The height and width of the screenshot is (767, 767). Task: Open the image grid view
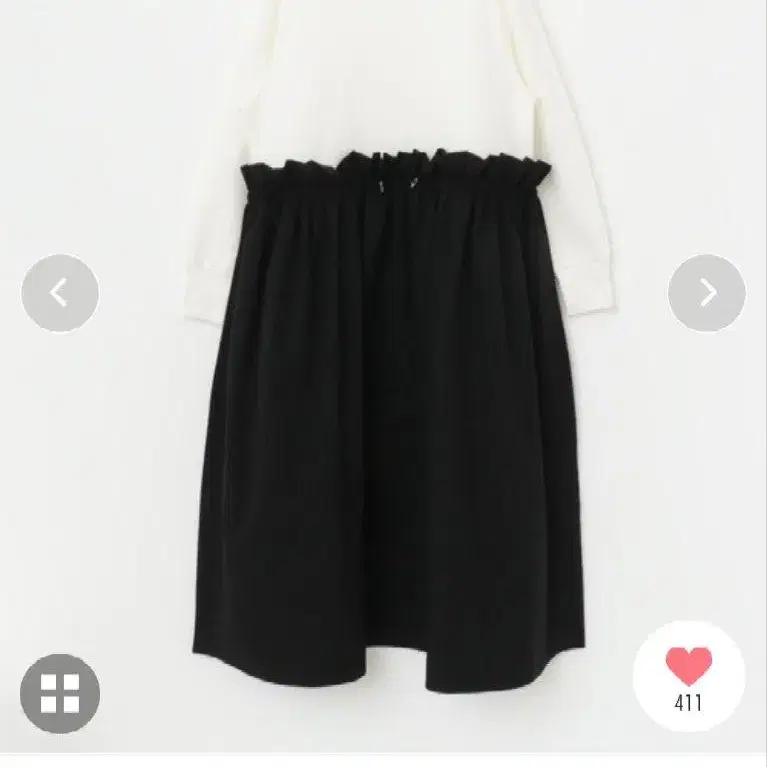[x=60, y=693]
